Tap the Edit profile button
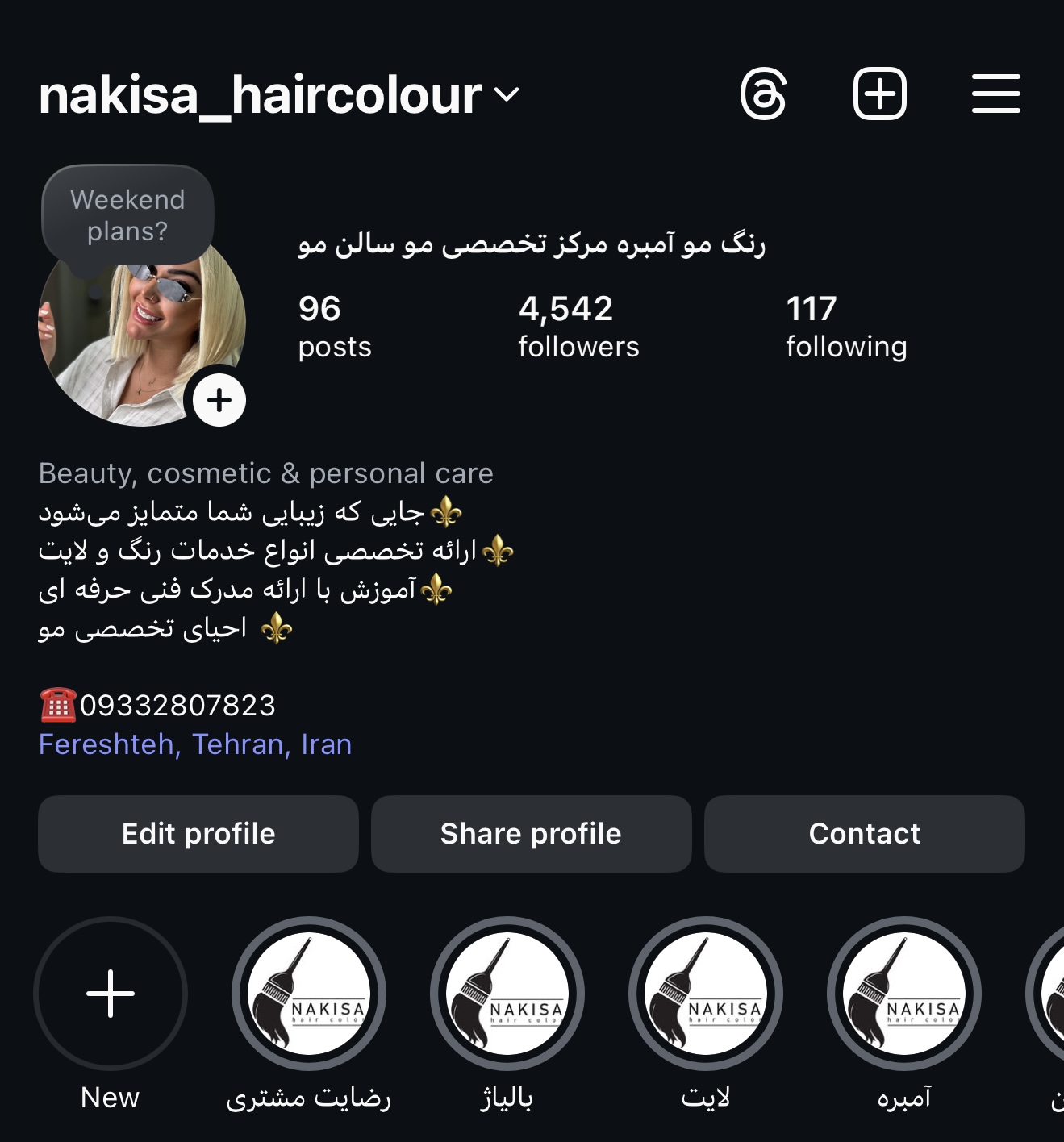1064x1142 pixels. coord(198,834)
